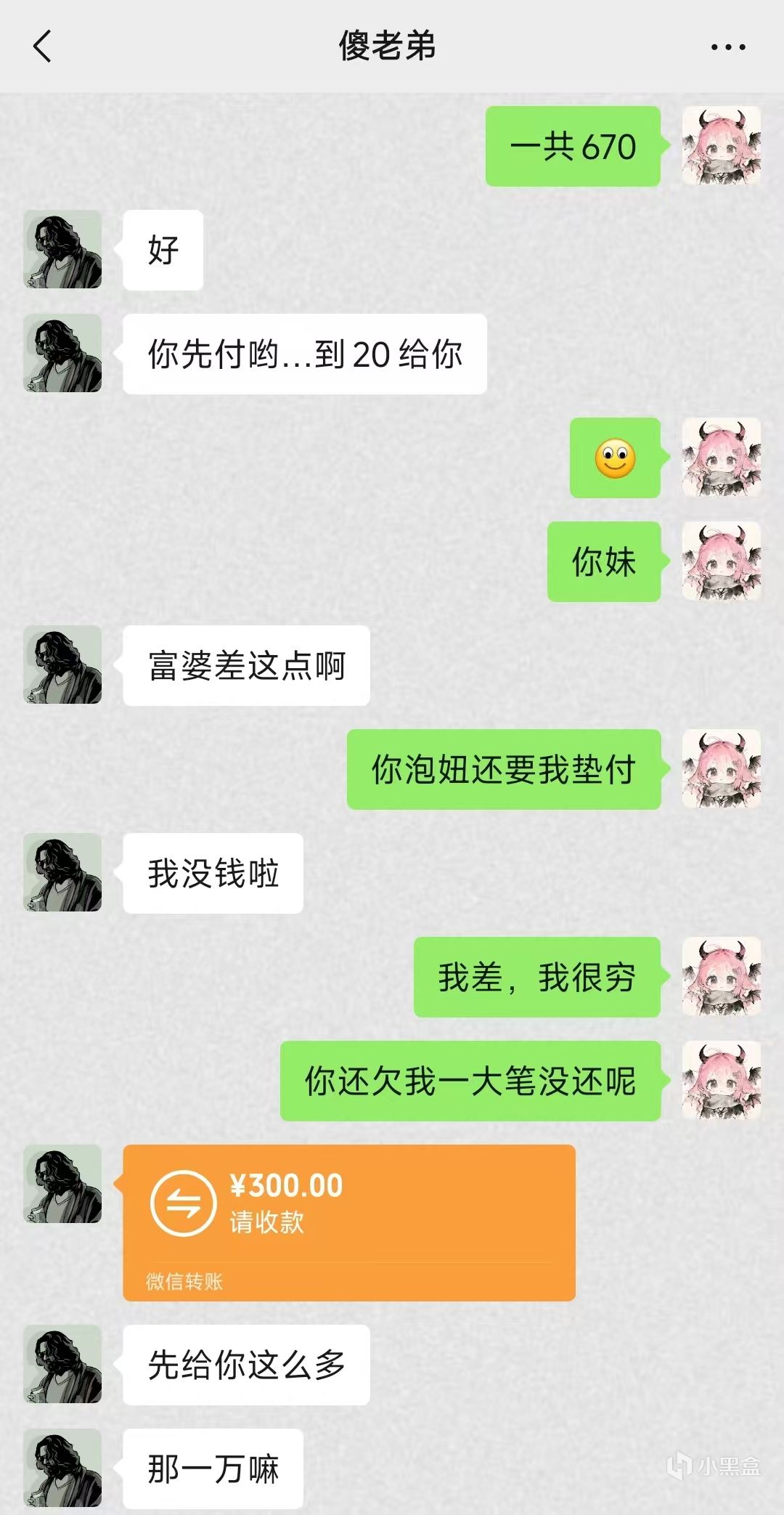784x1515 pixels.
Task: View the contact's profile avatar next to 我没钱啦
Action: (x=62, y=872)
